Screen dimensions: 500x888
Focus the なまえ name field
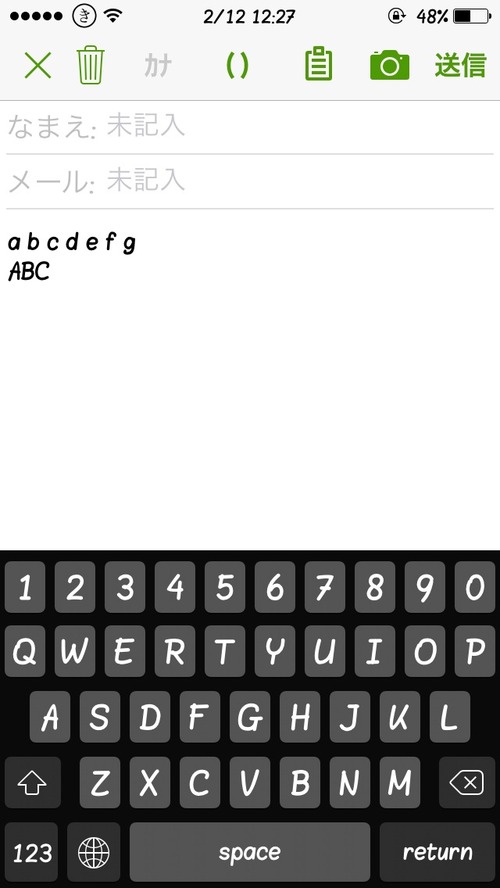(250, 126)
